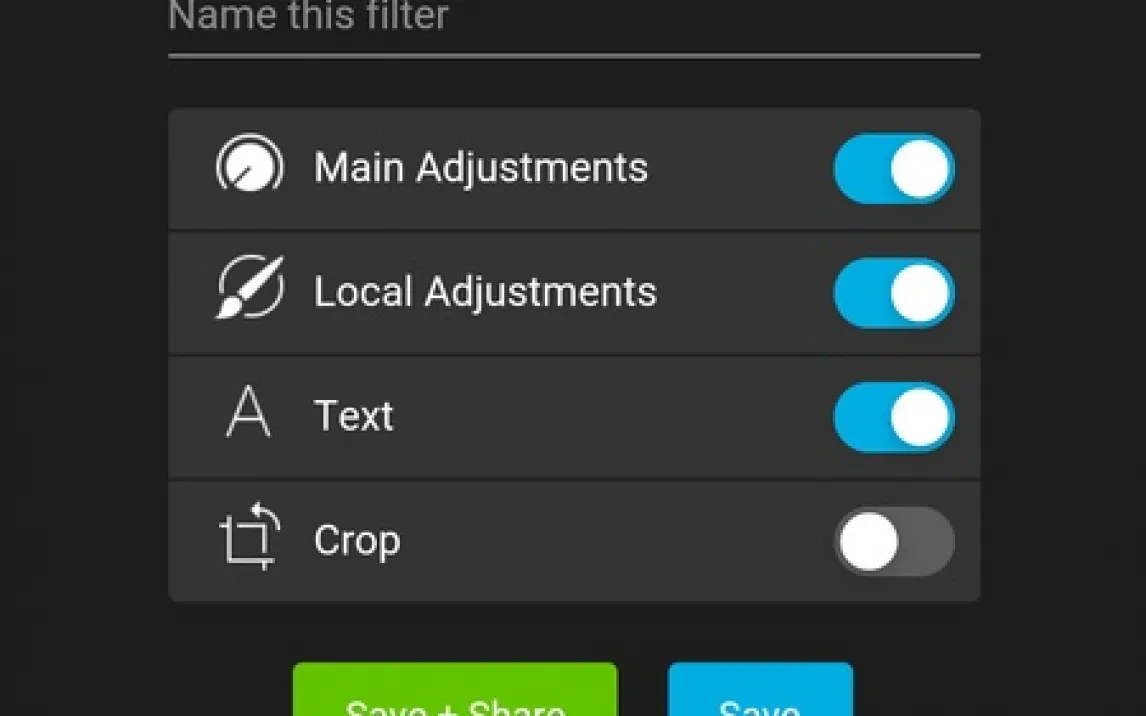Screen dimensions: 1146x716
Task: Tap the Name this filter field
Action: [573, 22]
